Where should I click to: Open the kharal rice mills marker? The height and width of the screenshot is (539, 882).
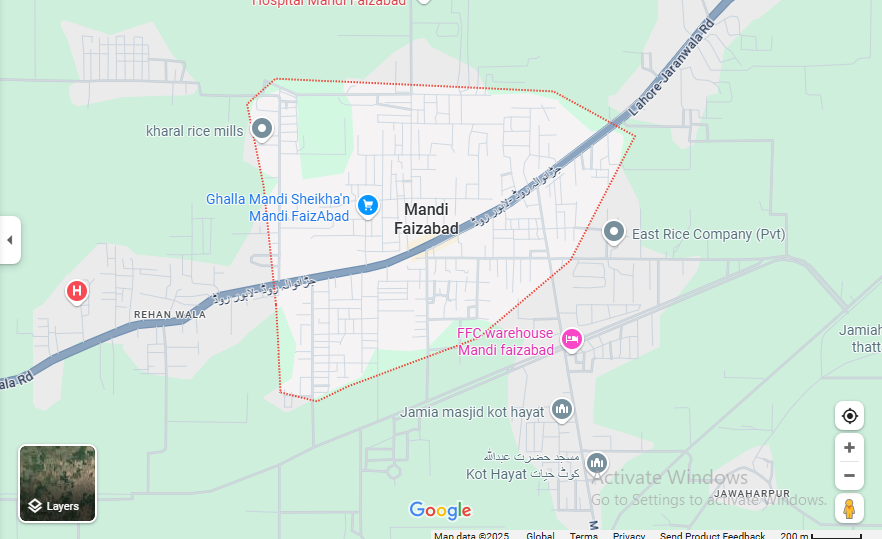[x=262, y=129]
